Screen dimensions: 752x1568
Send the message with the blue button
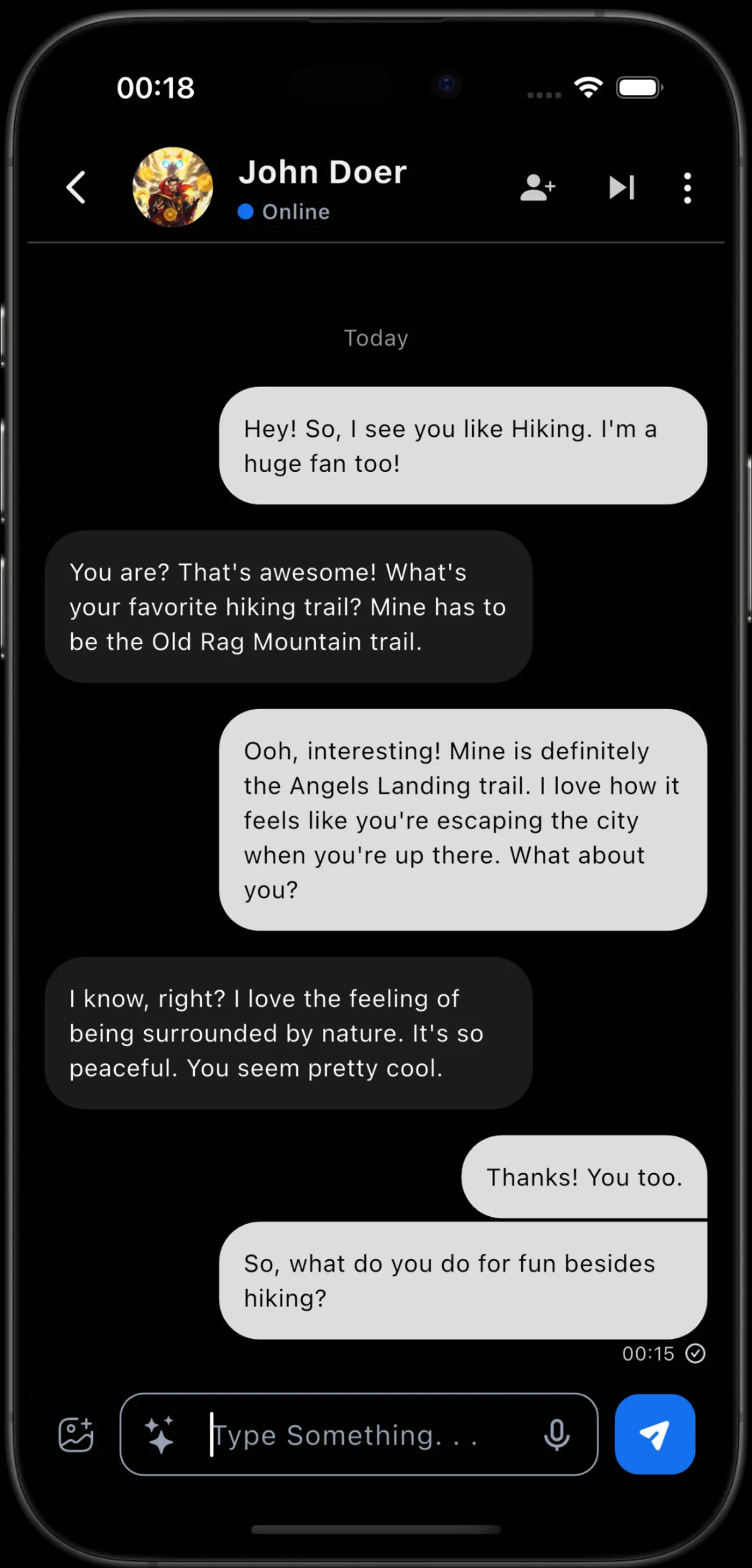click(x=654, y=1434)
